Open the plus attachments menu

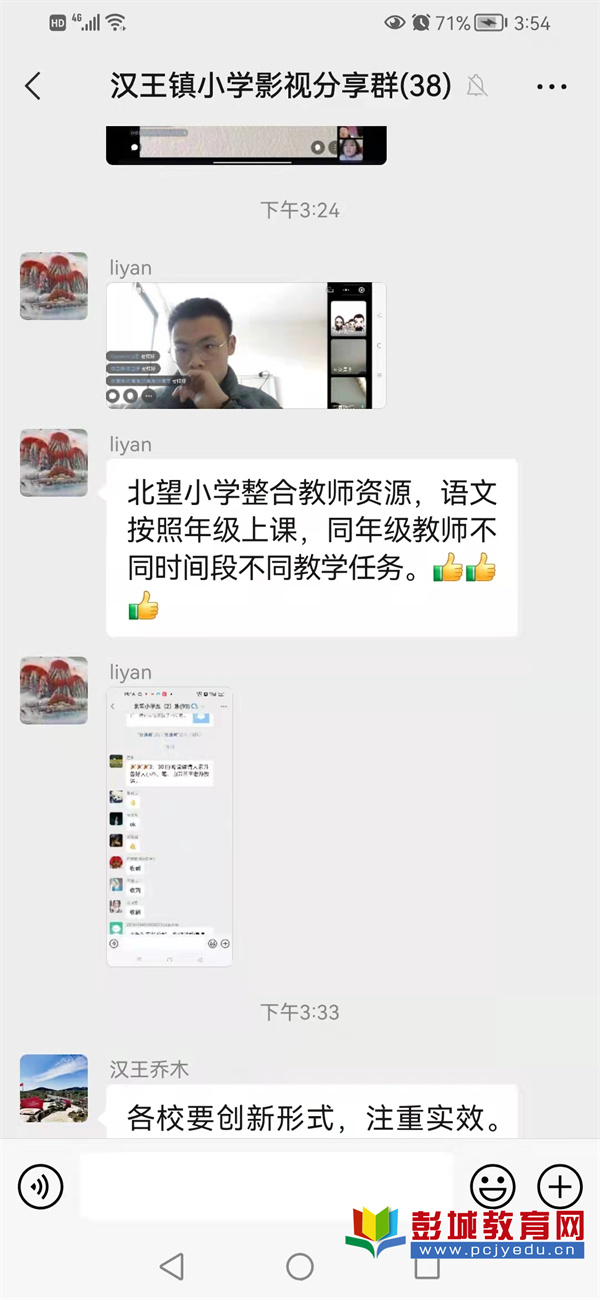(x=559, y=1187)
